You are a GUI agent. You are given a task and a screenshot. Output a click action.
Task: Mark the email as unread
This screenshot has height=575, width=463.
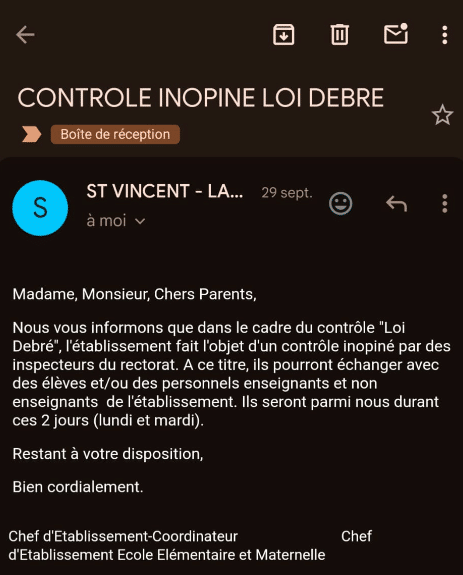pos(396,34)
